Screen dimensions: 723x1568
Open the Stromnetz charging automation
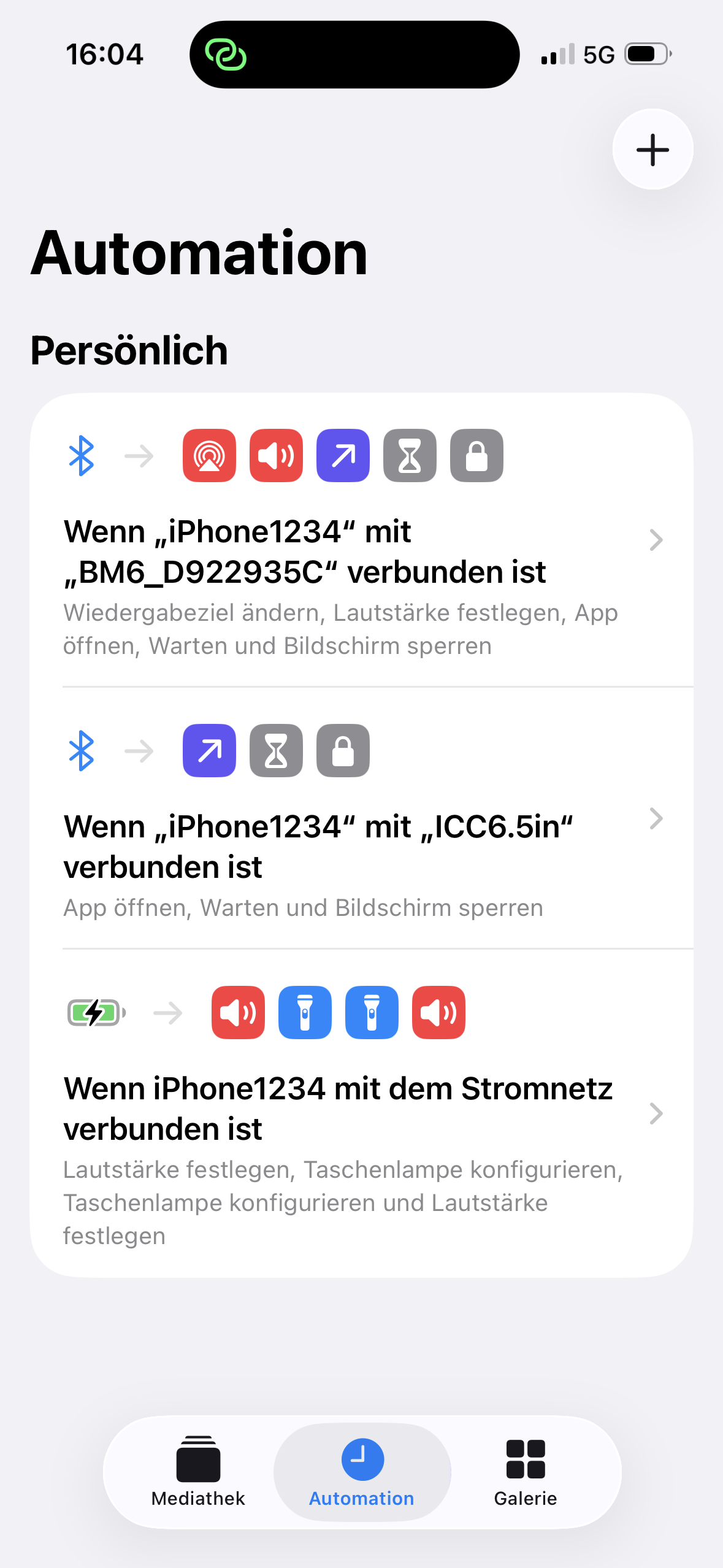point(362,1113)
